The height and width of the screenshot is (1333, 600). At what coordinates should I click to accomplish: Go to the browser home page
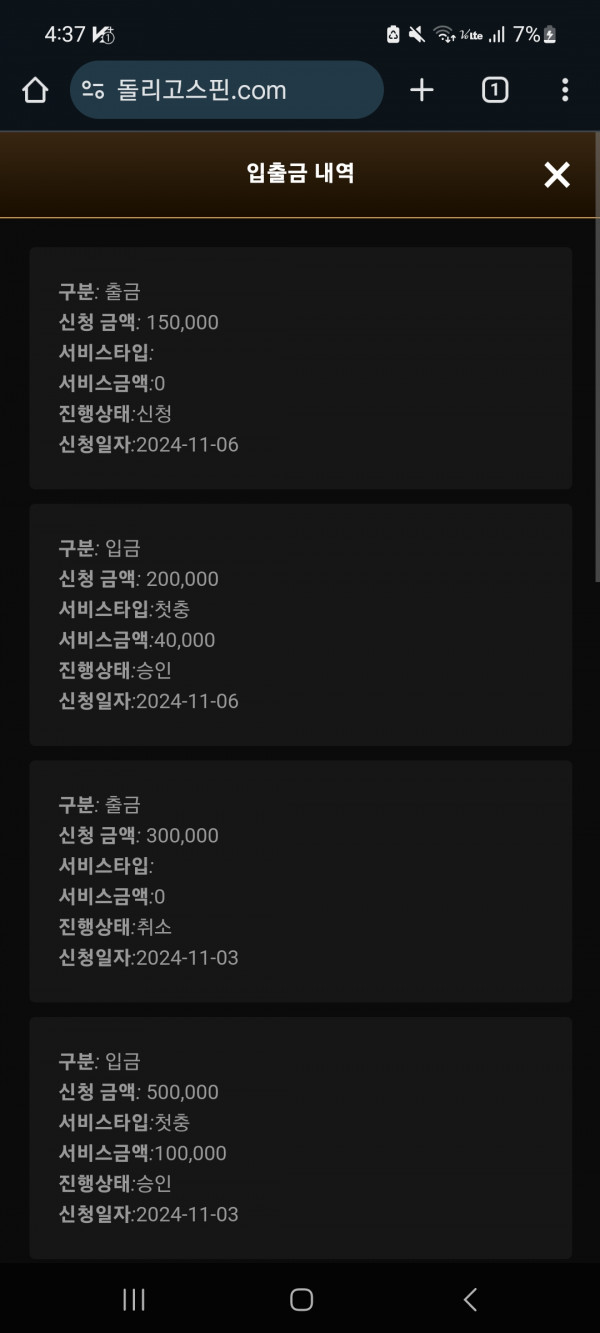click(35, 90)
